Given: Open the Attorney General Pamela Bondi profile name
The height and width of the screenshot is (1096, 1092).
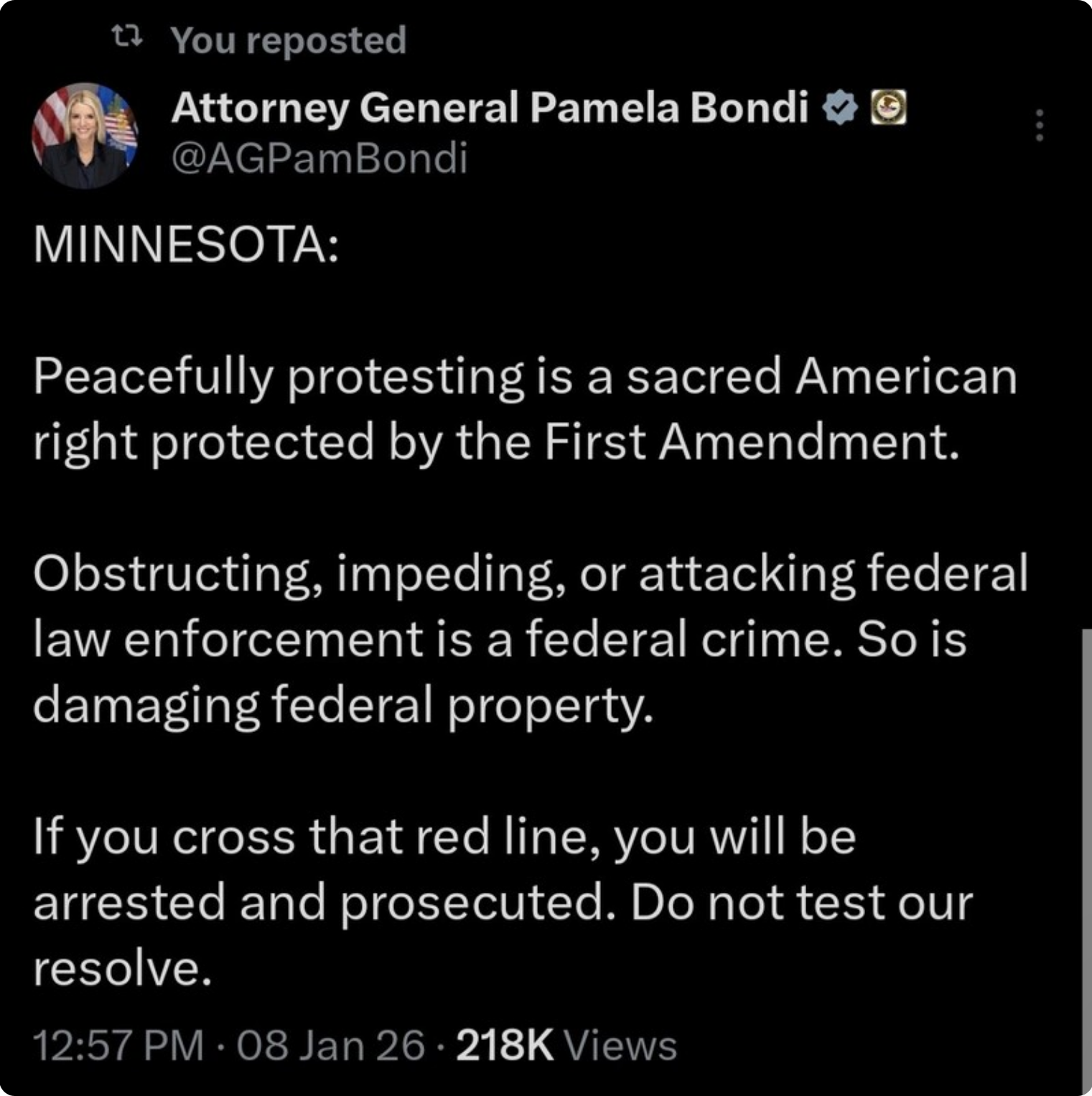Looking at the screenshot, I should (x=489, y=108).
